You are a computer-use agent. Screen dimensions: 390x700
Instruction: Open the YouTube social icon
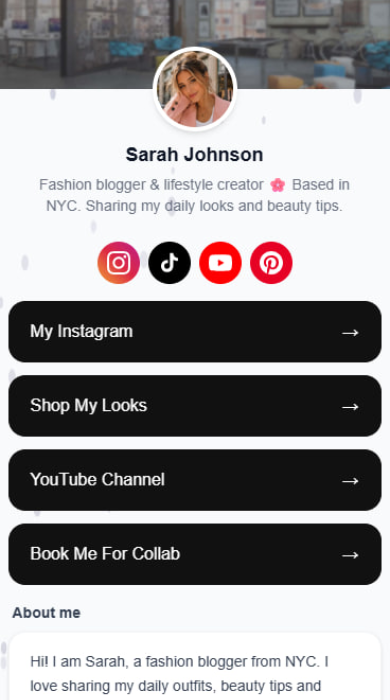click(x=220, y=262)
